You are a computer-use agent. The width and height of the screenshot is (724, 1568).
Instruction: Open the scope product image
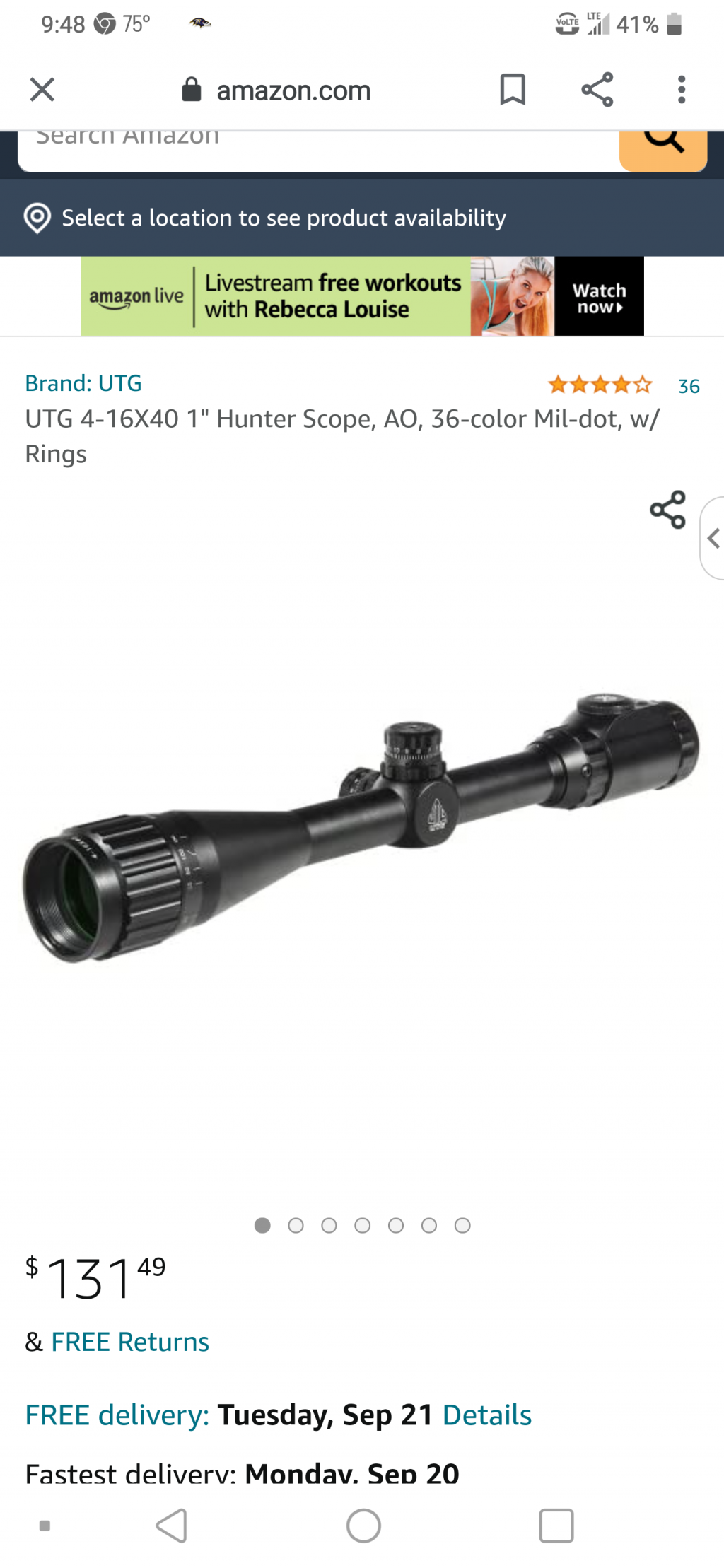(x=362, y=827)
